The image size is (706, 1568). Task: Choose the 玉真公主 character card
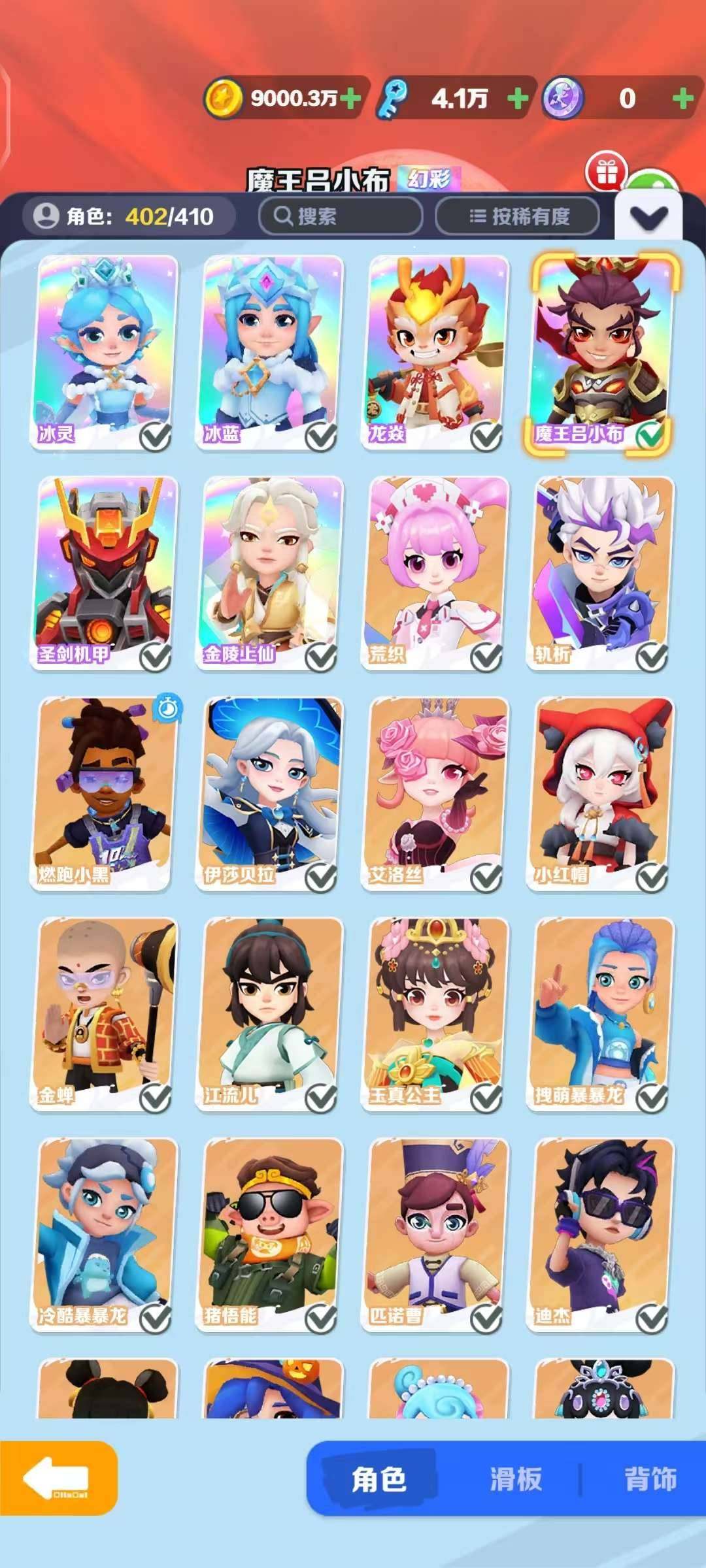pos(434,1013)
